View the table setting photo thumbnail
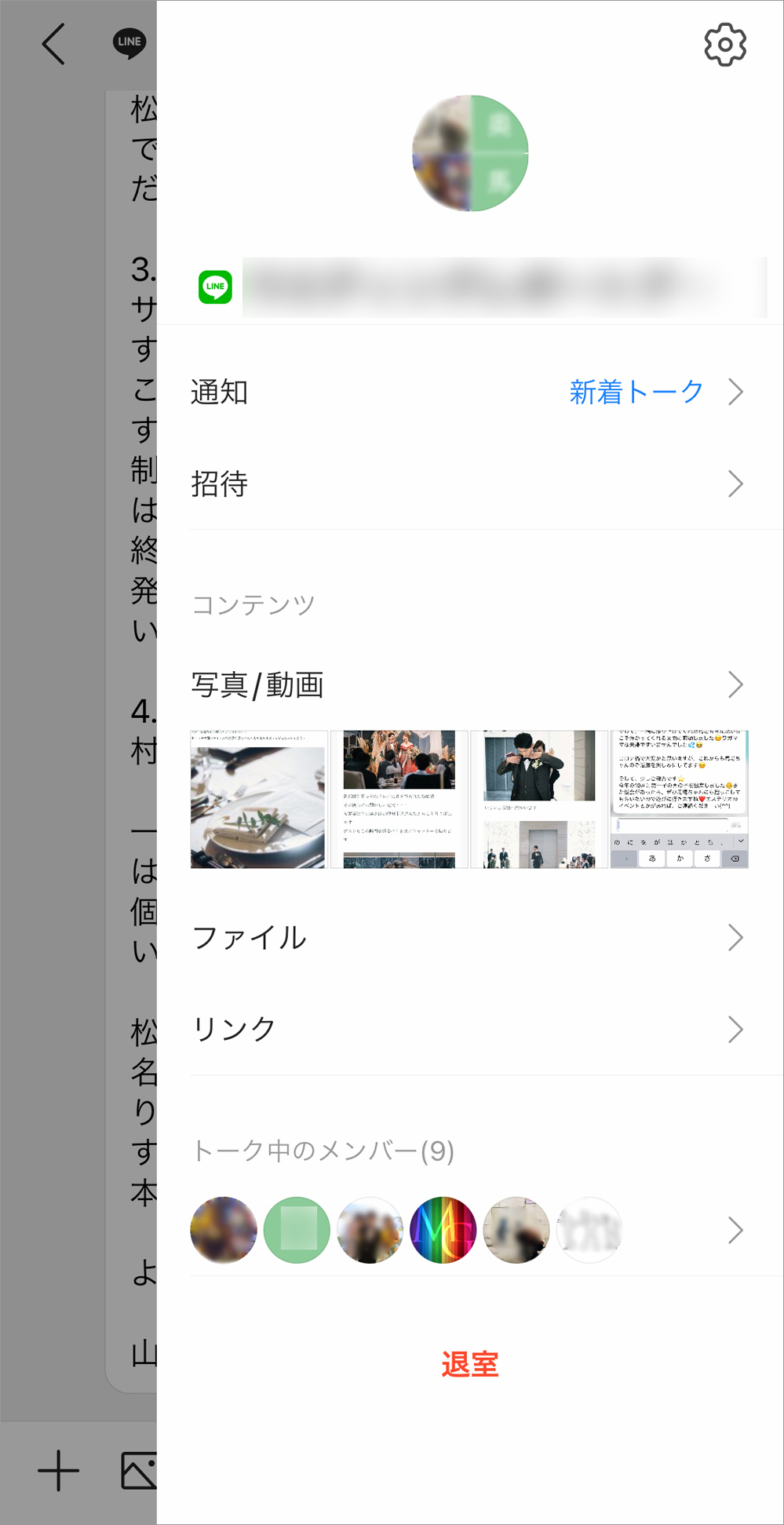The width and height of the screenshot is (784, 1525). [x=258, y=799]
